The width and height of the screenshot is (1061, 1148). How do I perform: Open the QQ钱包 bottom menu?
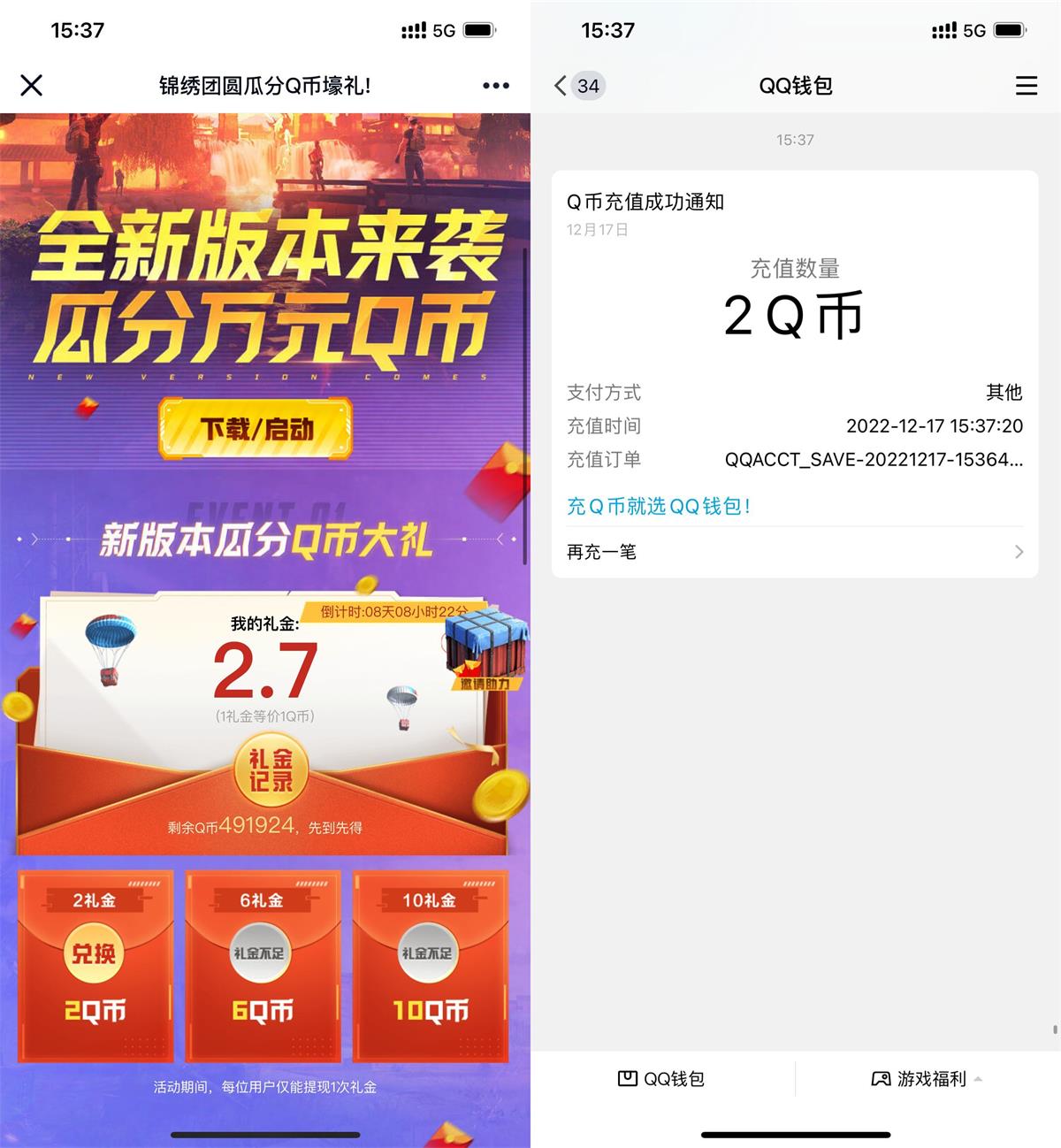(x=661, y=1078)
